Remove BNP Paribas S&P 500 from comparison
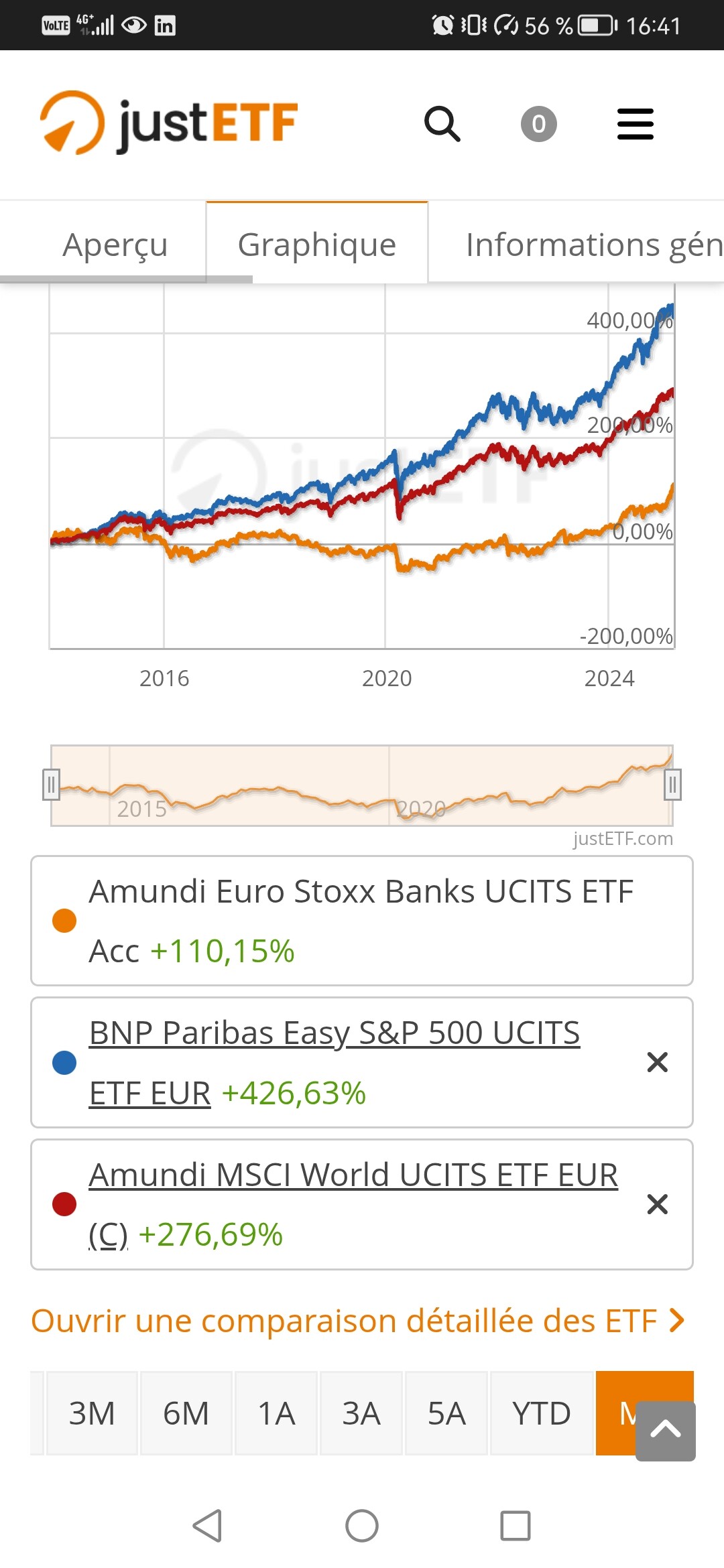 [x=658, y=1062]
